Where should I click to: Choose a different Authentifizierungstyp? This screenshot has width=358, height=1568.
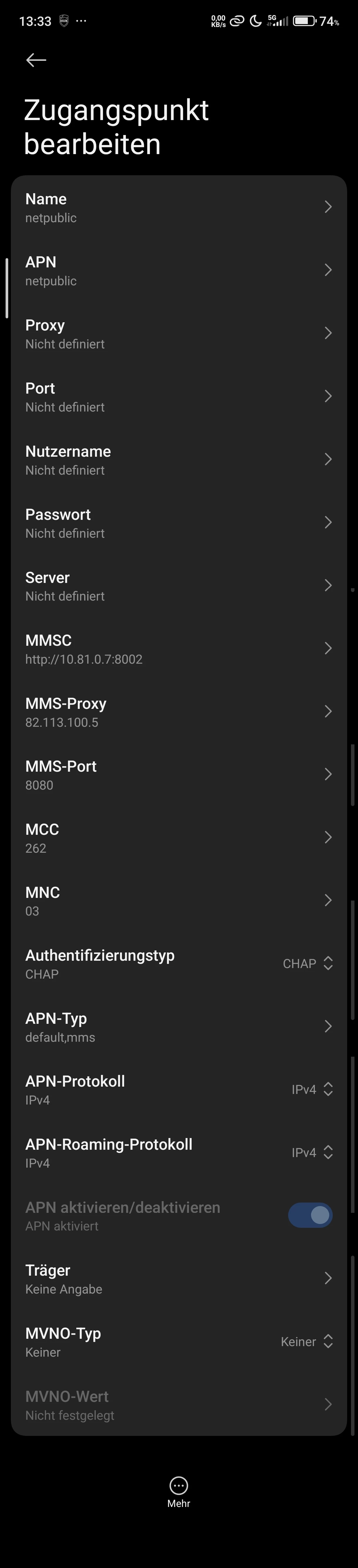(x=308, y=964)
